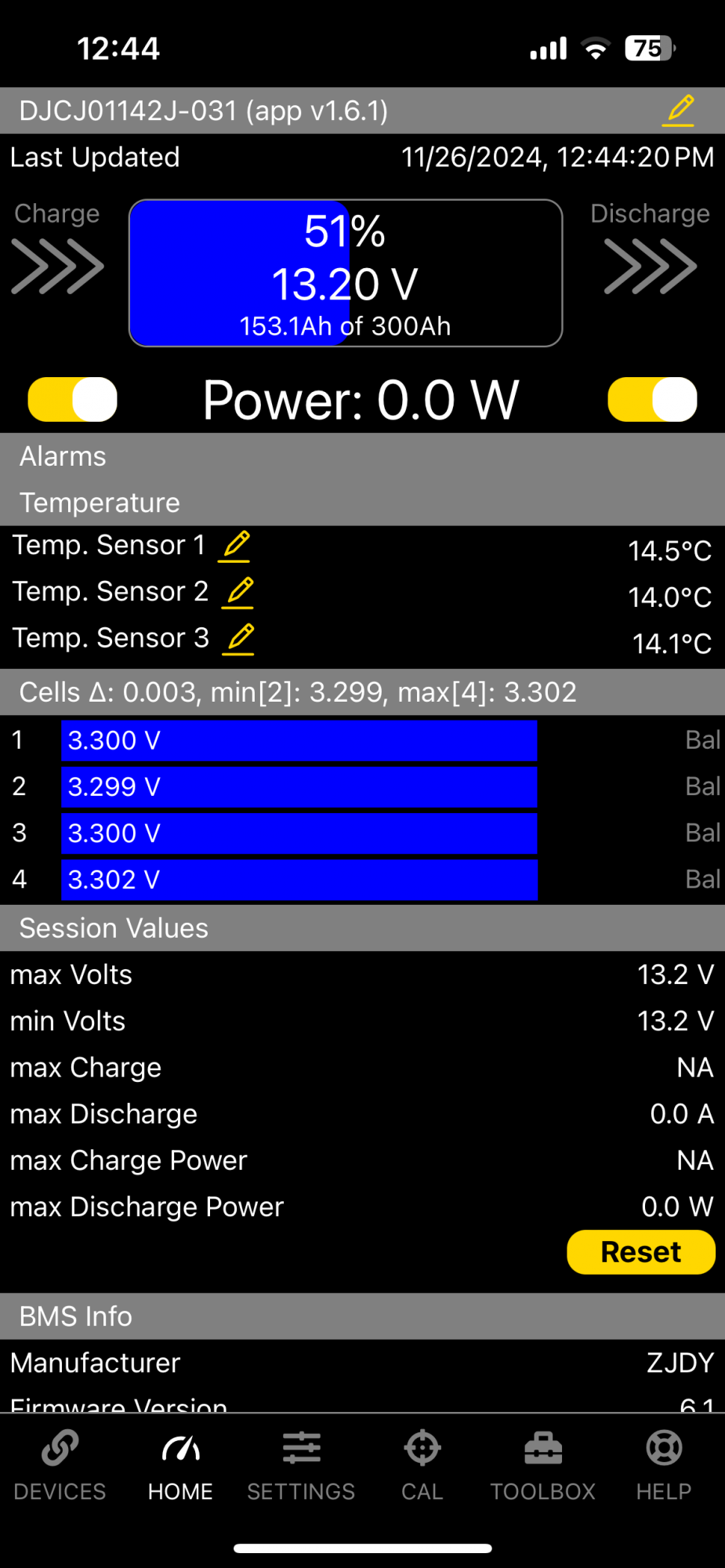The image size is (725, 1568).
Task: Reset the session values
Action: [641, 1252]
